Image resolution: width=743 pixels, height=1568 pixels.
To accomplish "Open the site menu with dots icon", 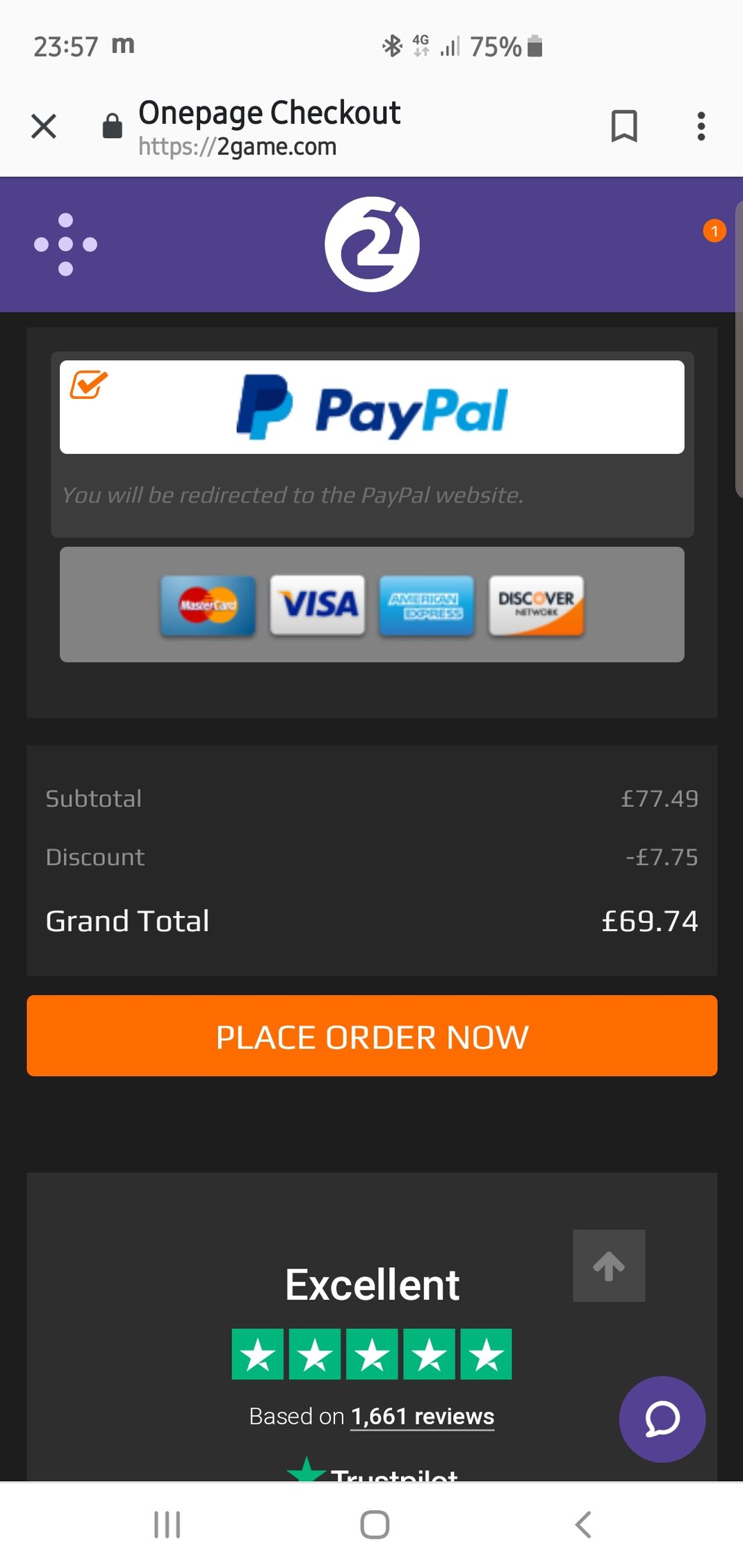I will point(65,245).
